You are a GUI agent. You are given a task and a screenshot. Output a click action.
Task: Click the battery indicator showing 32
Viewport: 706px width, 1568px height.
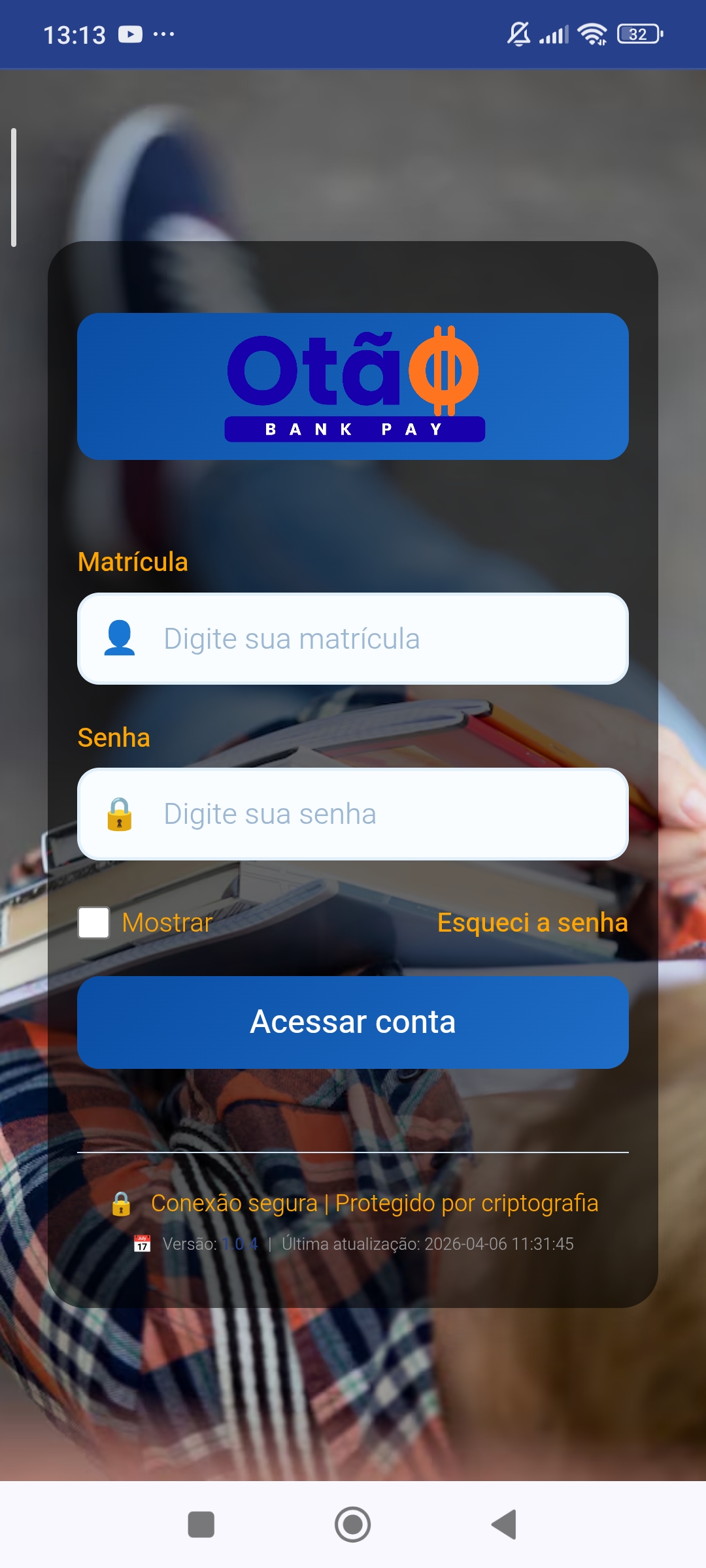(x=637, y=33)
